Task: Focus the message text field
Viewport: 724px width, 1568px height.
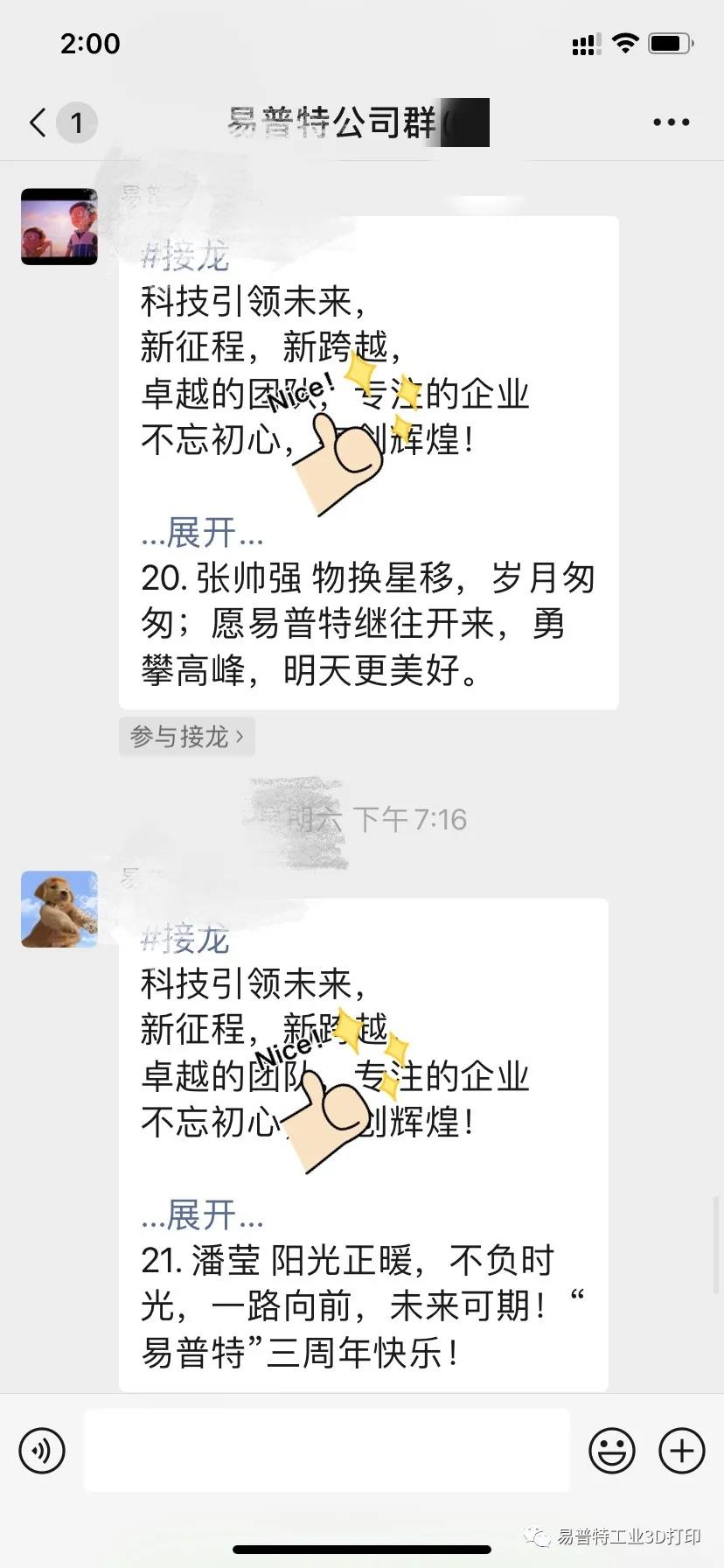Action: click(x=327, y=1451)
